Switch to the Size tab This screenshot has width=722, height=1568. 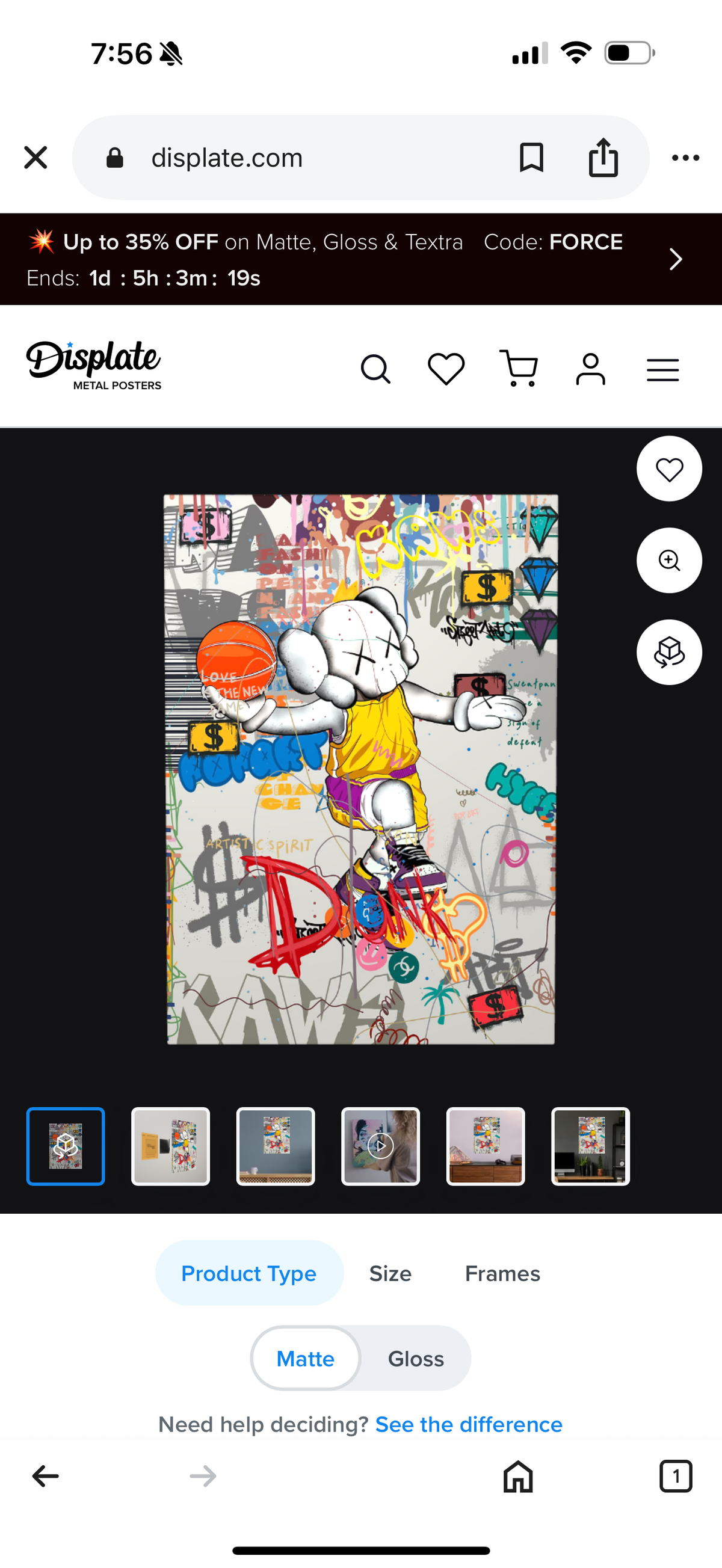tap(390, 1273)
